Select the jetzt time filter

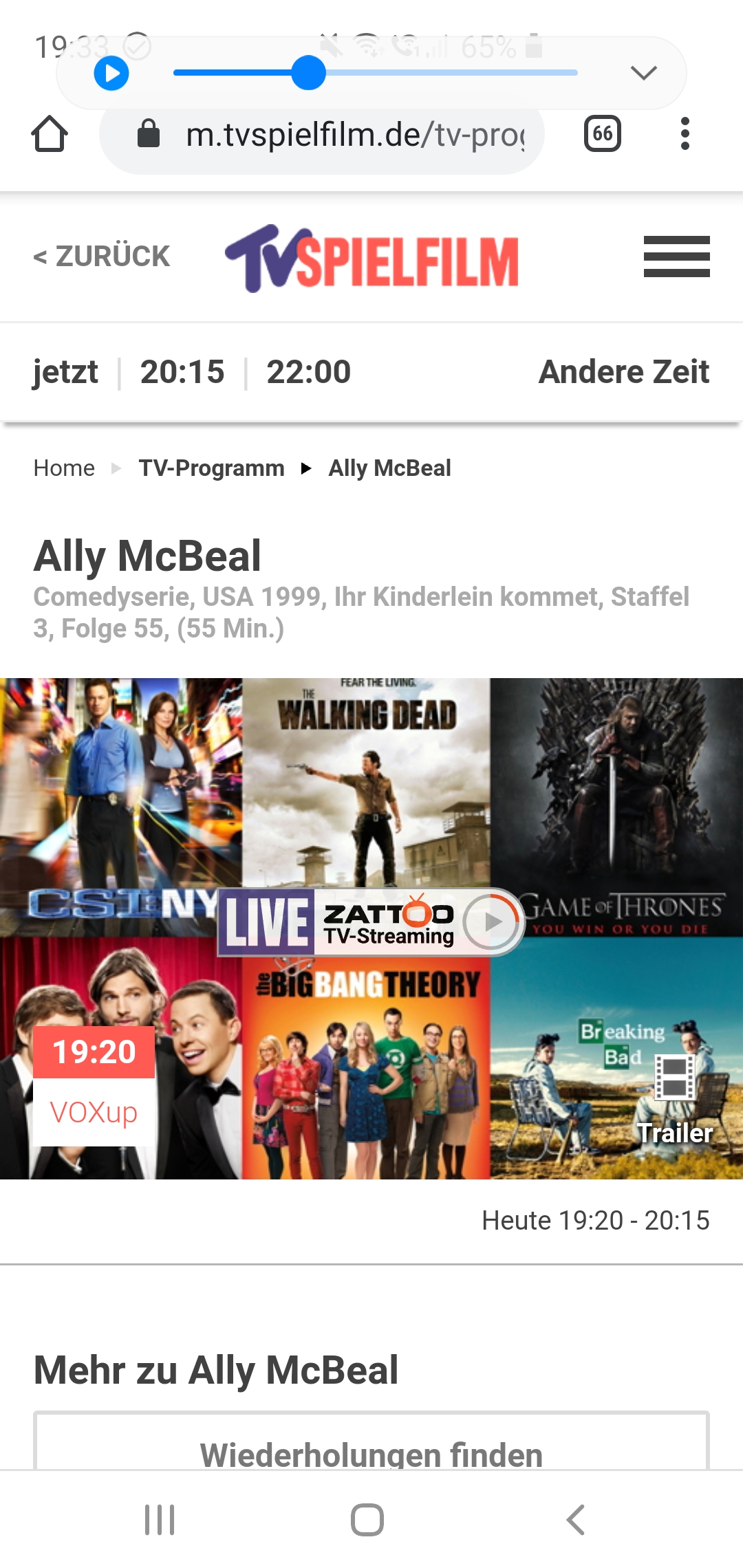coord(65,372)
